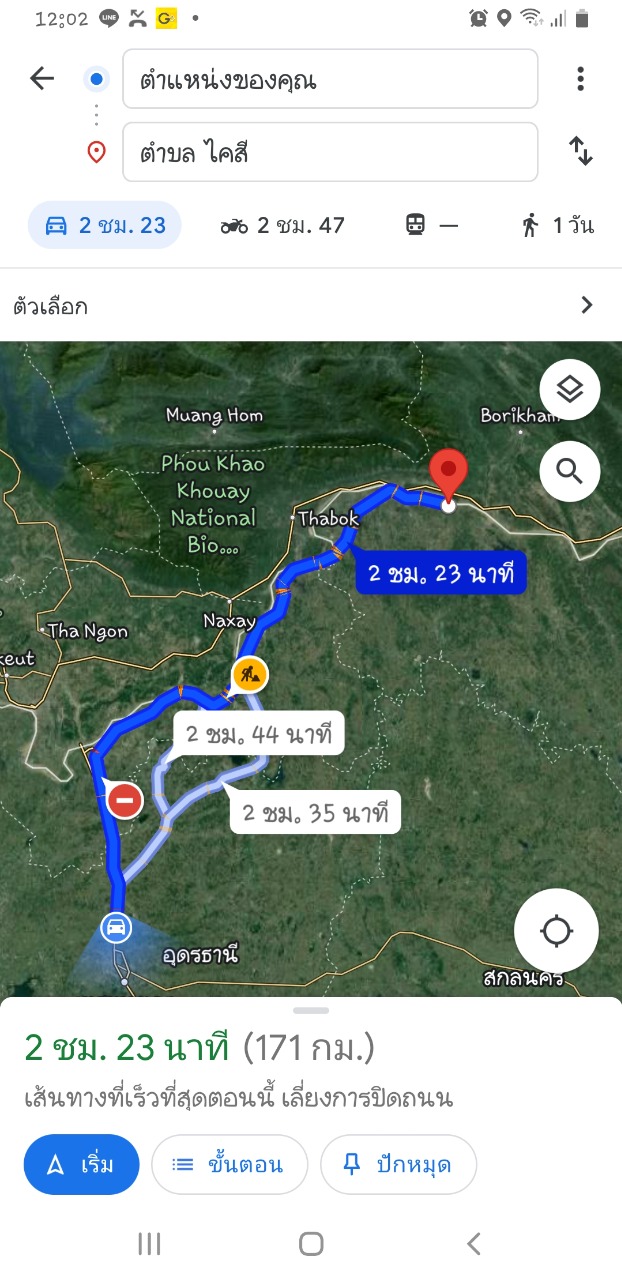Edit the starting point ตำแหน่งของคุณ field
This screenshot has width=622, height=1280.
[330, 79]
